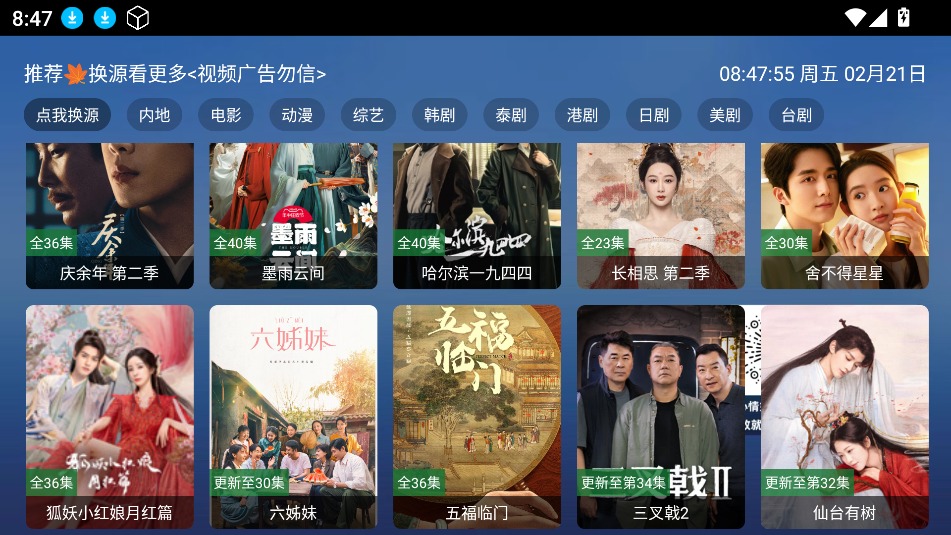
Task: Switch to the 美剧 tab
Action: point(725,115)
